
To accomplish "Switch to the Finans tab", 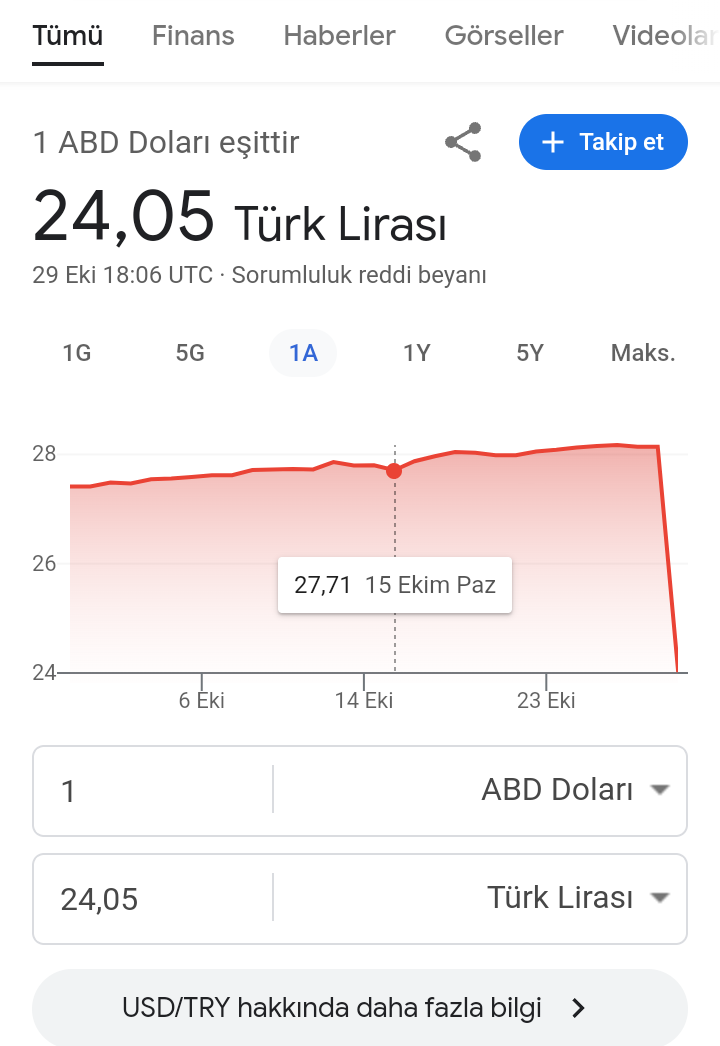I will click(x=193, y=37).
